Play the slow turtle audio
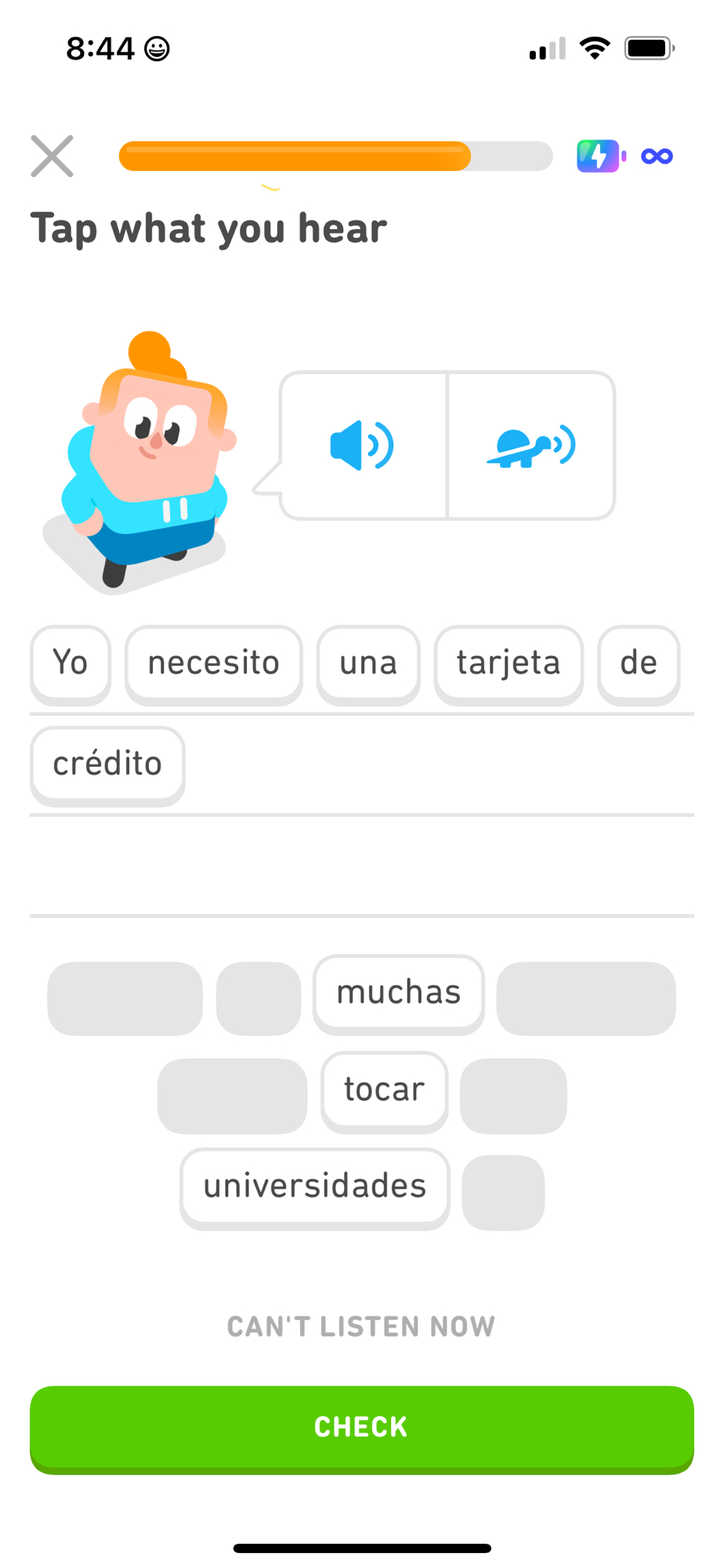Screen dimensions: 724x1568 click(x=531, y=445)
